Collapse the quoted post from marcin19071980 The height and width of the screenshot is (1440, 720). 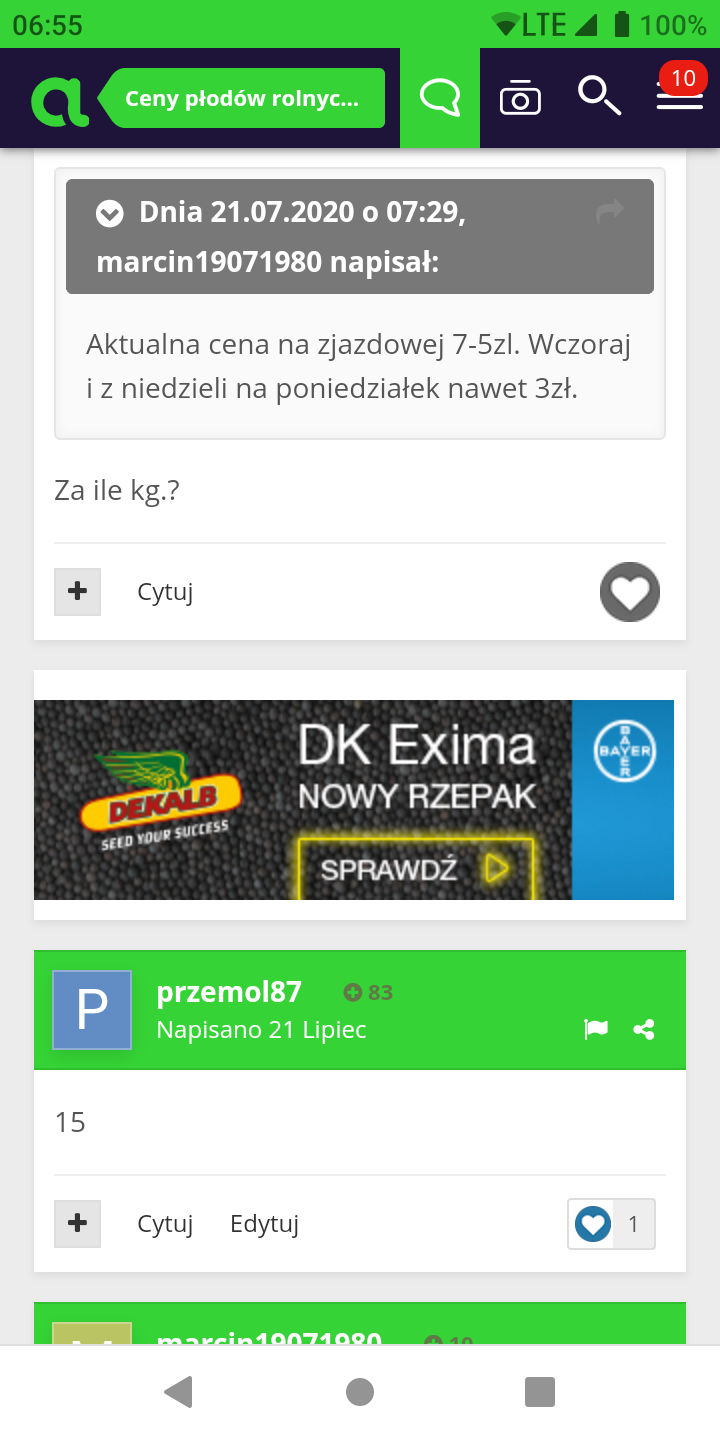point(109,213)
